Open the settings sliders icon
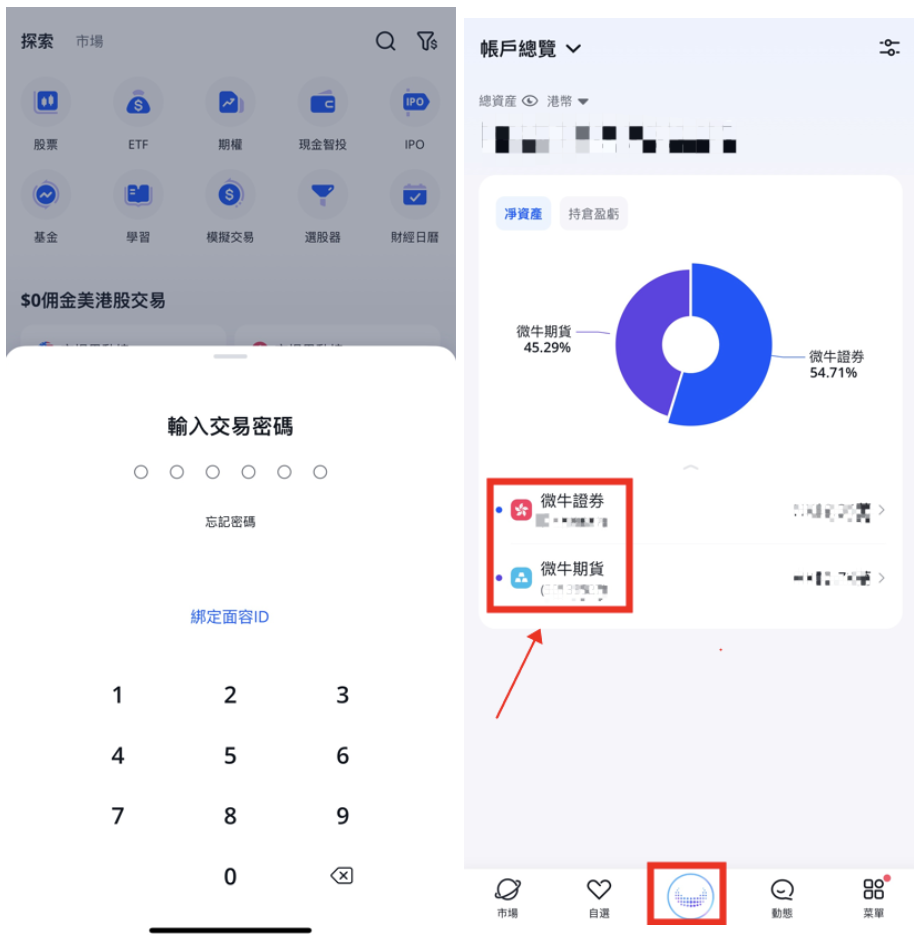922x952 pixels. pos(889,48)
